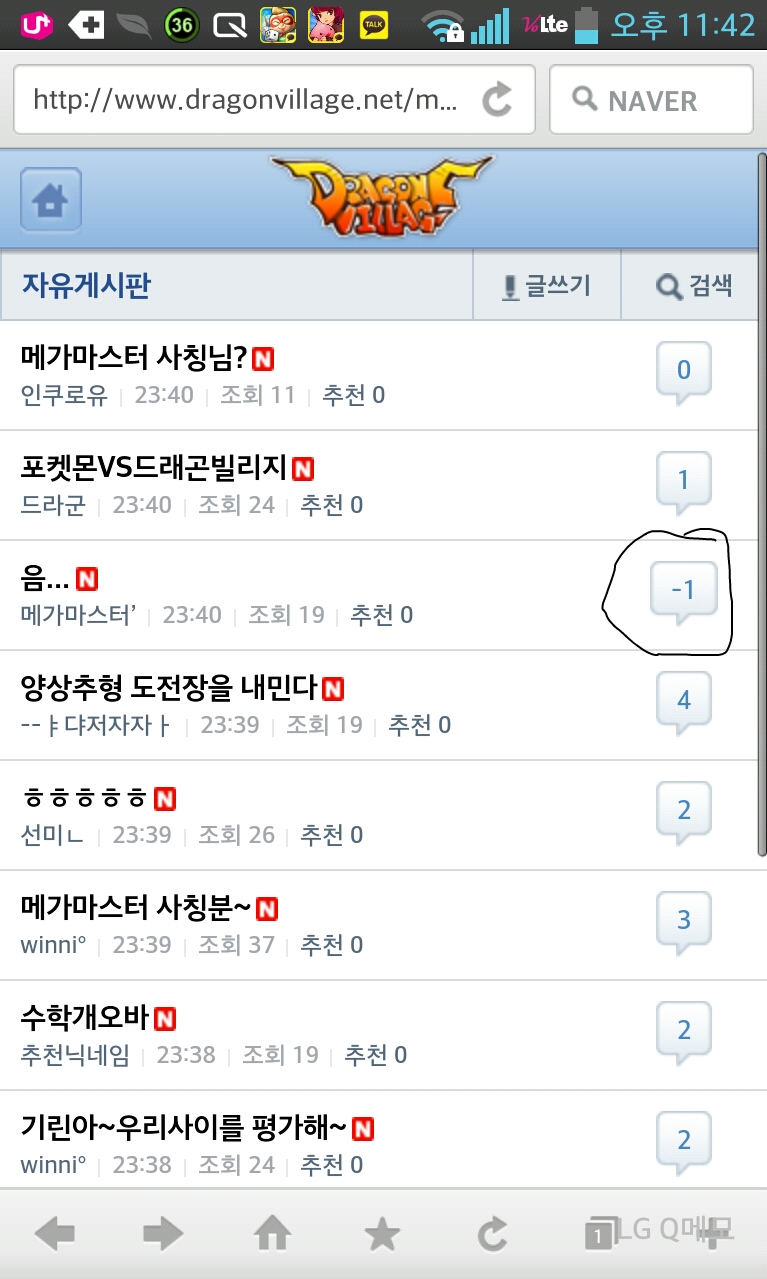Tap the browser URL address field
This screenshot has height=1279, width=767.
[x=247, y=100]
